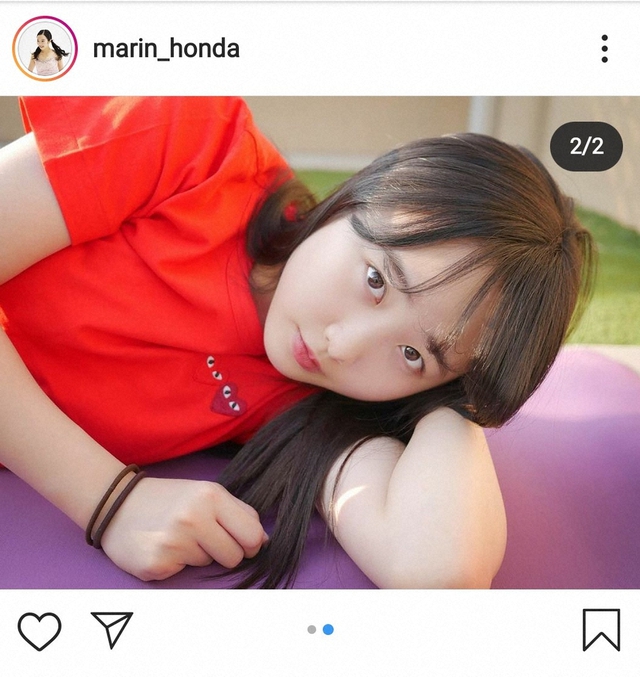Open marin_honda's profile picture story
The width and height of the screenshot is (640, 677).
click(x=45, y=48)
